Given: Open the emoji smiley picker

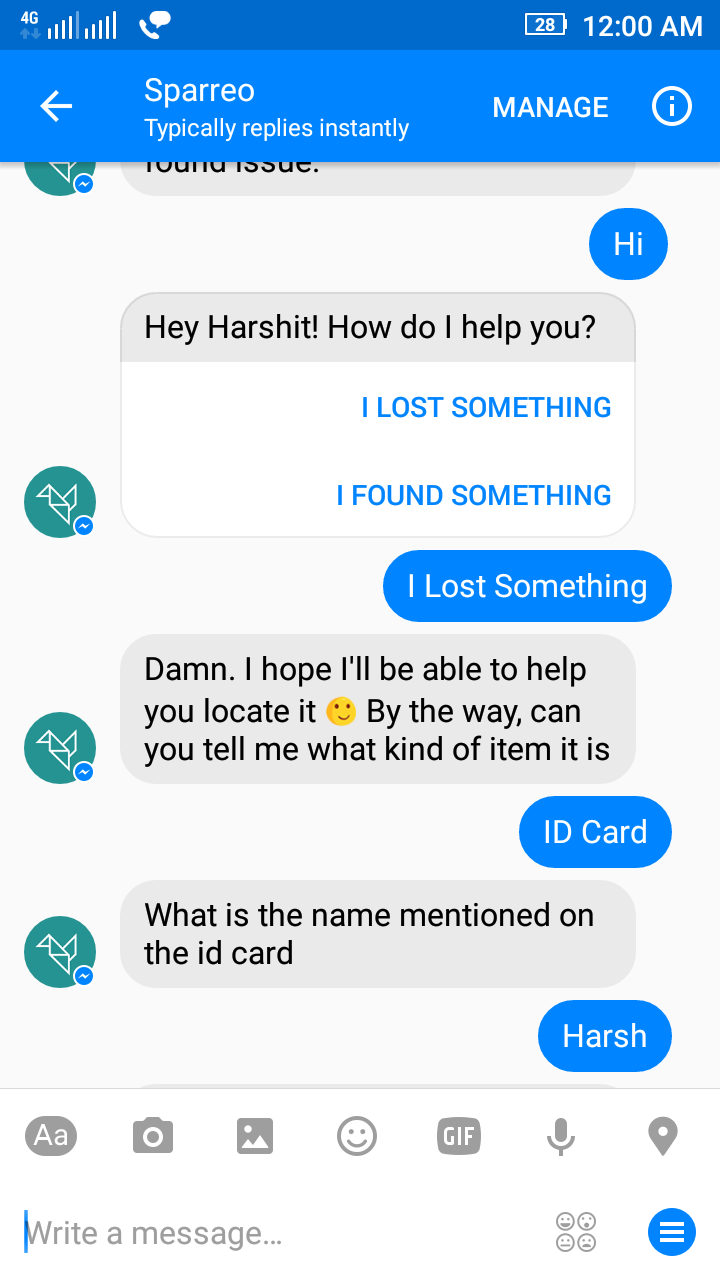Looking at the screenshot, I should [357, 1136].
